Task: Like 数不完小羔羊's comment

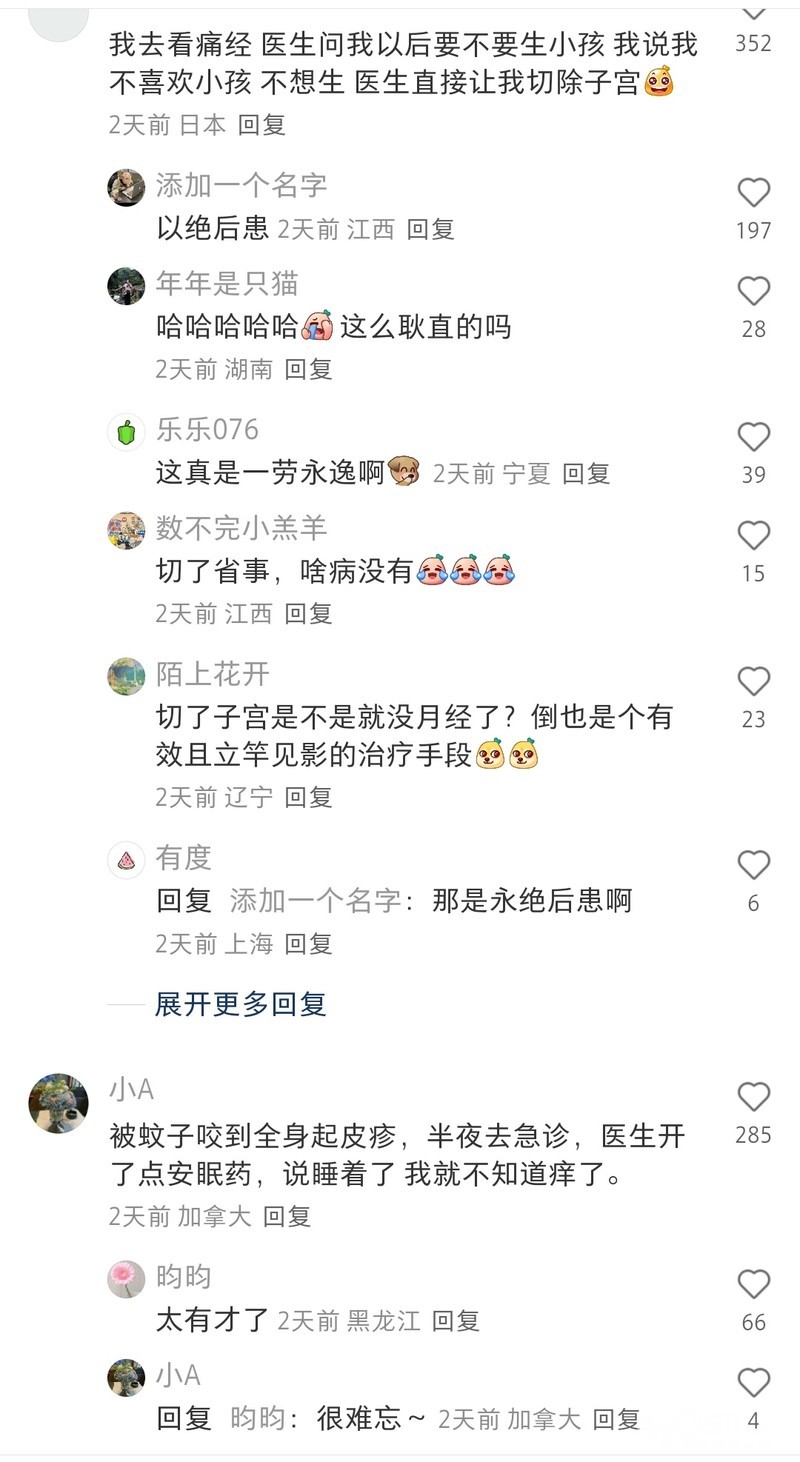Action: click(753, 536)
